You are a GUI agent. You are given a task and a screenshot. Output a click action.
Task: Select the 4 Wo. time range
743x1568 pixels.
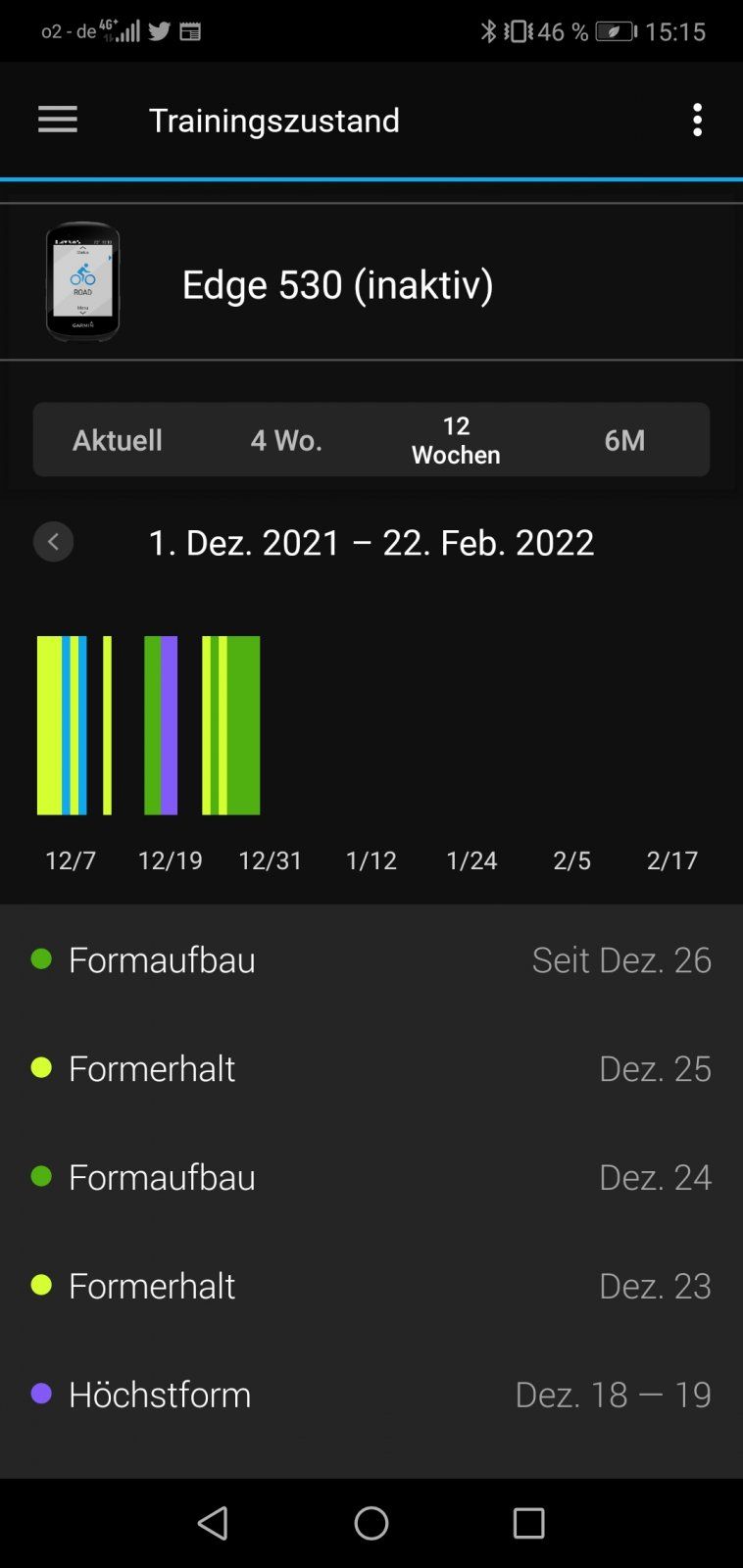(x=286, y=440)
